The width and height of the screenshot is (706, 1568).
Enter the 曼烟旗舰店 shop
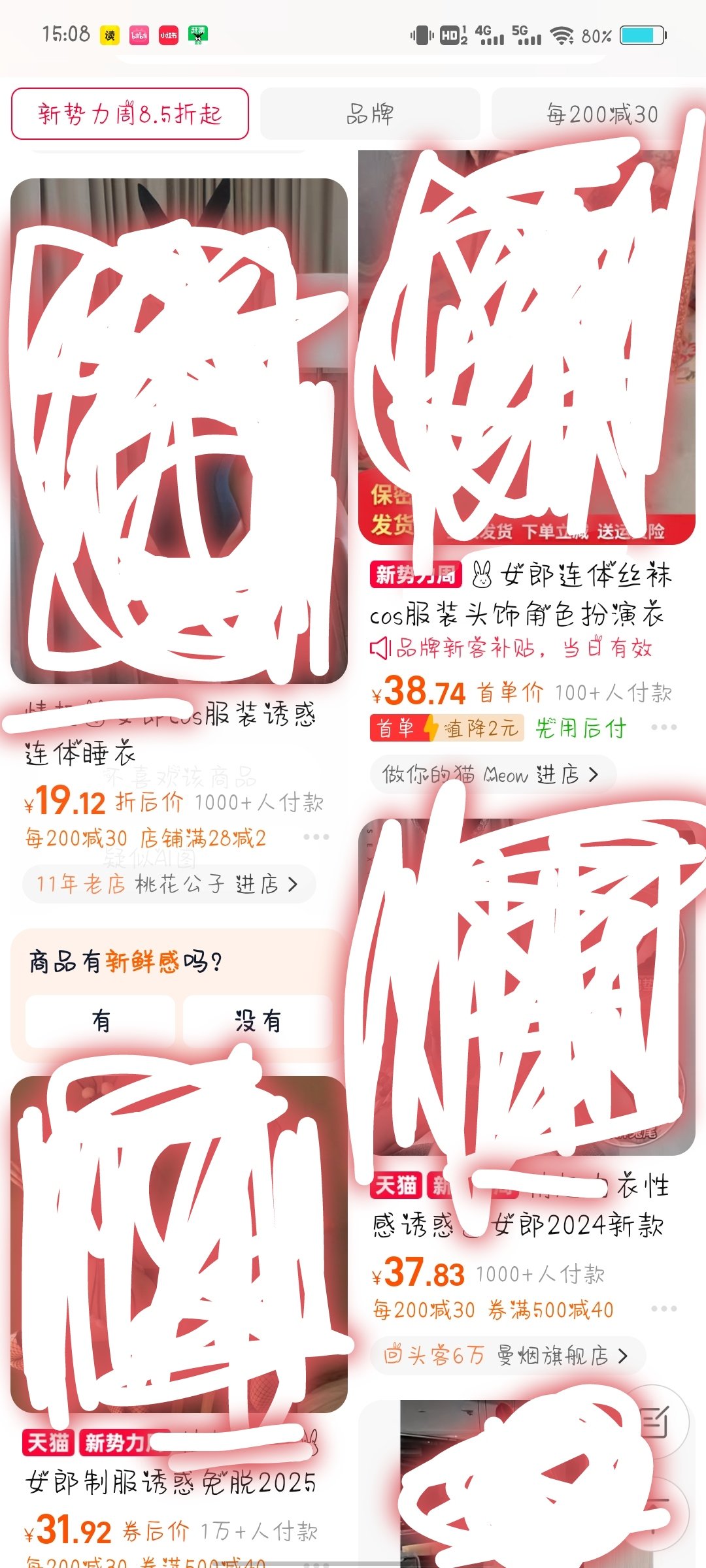[507, 1356]
